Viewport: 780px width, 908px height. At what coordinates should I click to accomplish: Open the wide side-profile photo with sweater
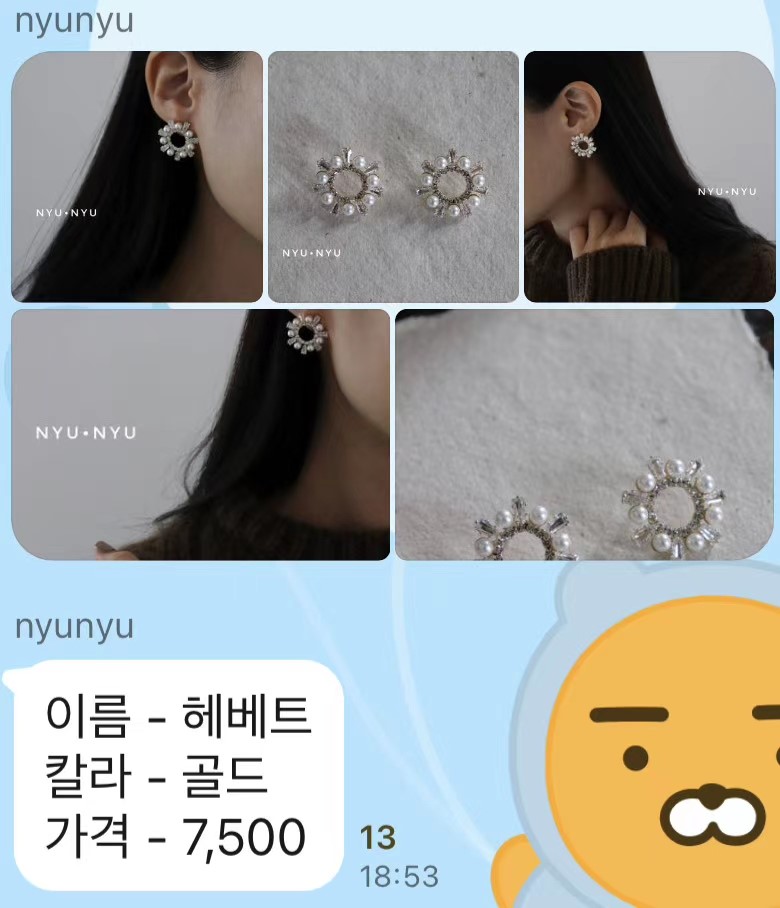(x=200, y=435)
